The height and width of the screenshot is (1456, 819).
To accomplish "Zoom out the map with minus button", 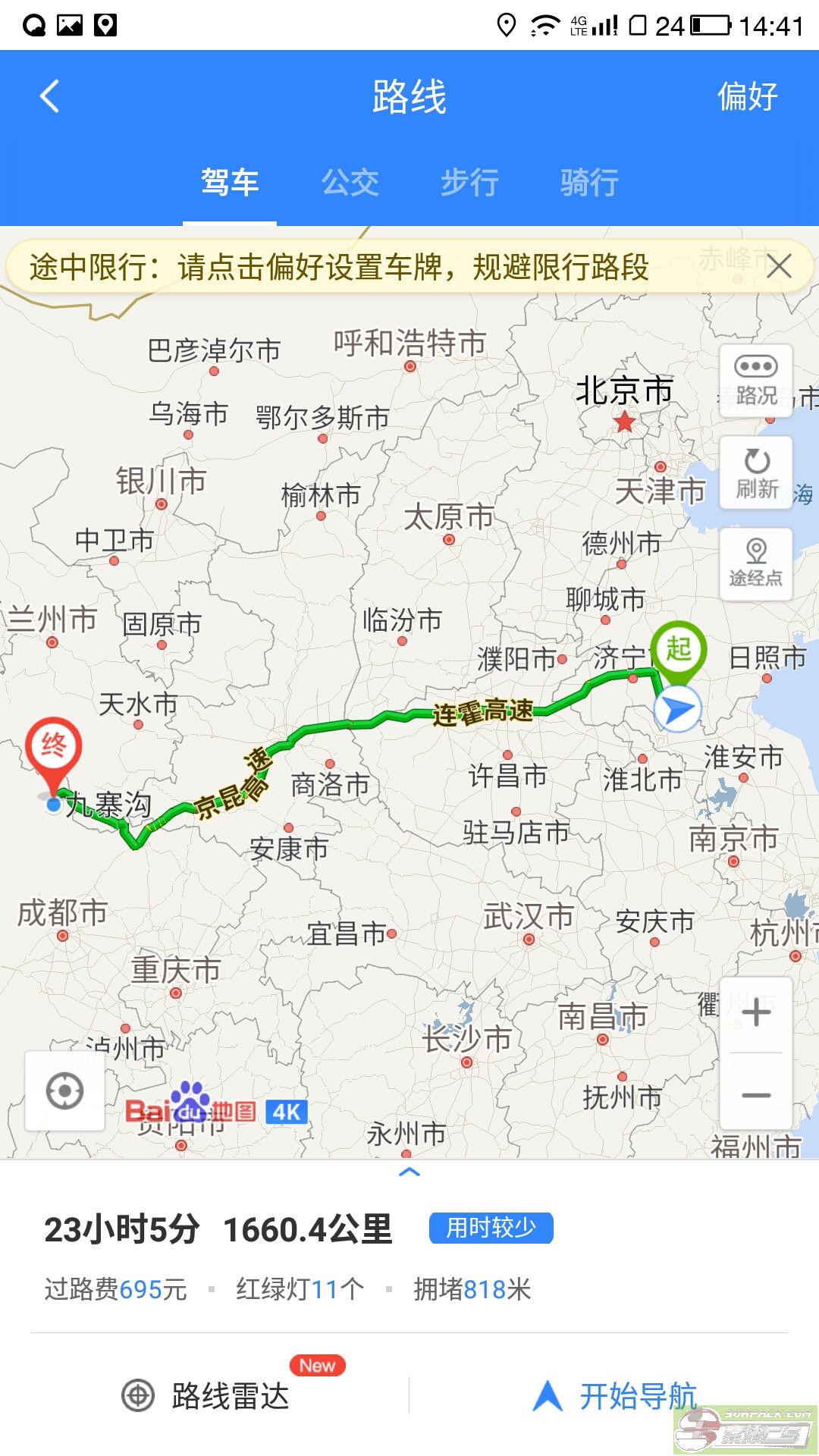I will pyautogui.click(x=756, y=1094).
